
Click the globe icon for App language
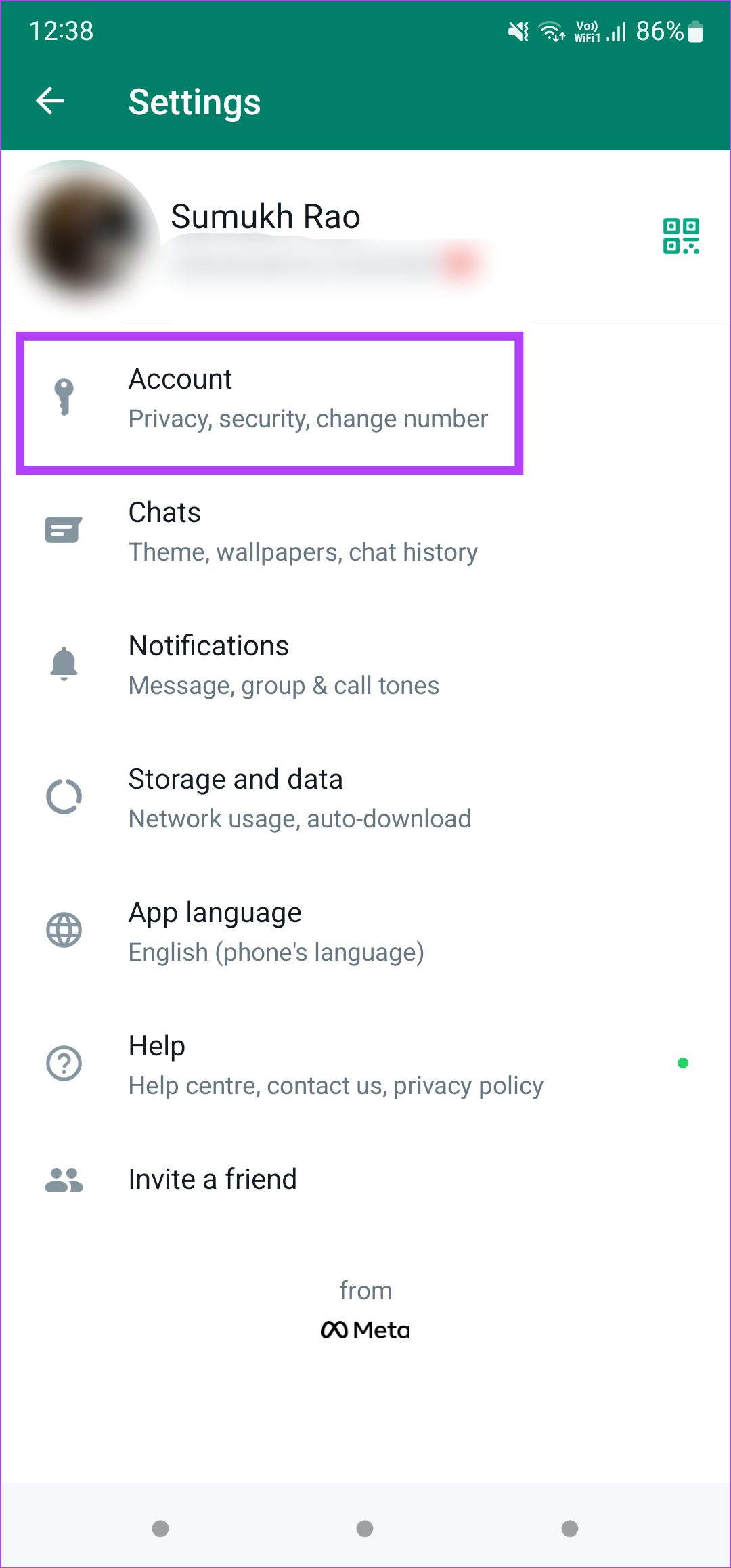pos(63,930)
